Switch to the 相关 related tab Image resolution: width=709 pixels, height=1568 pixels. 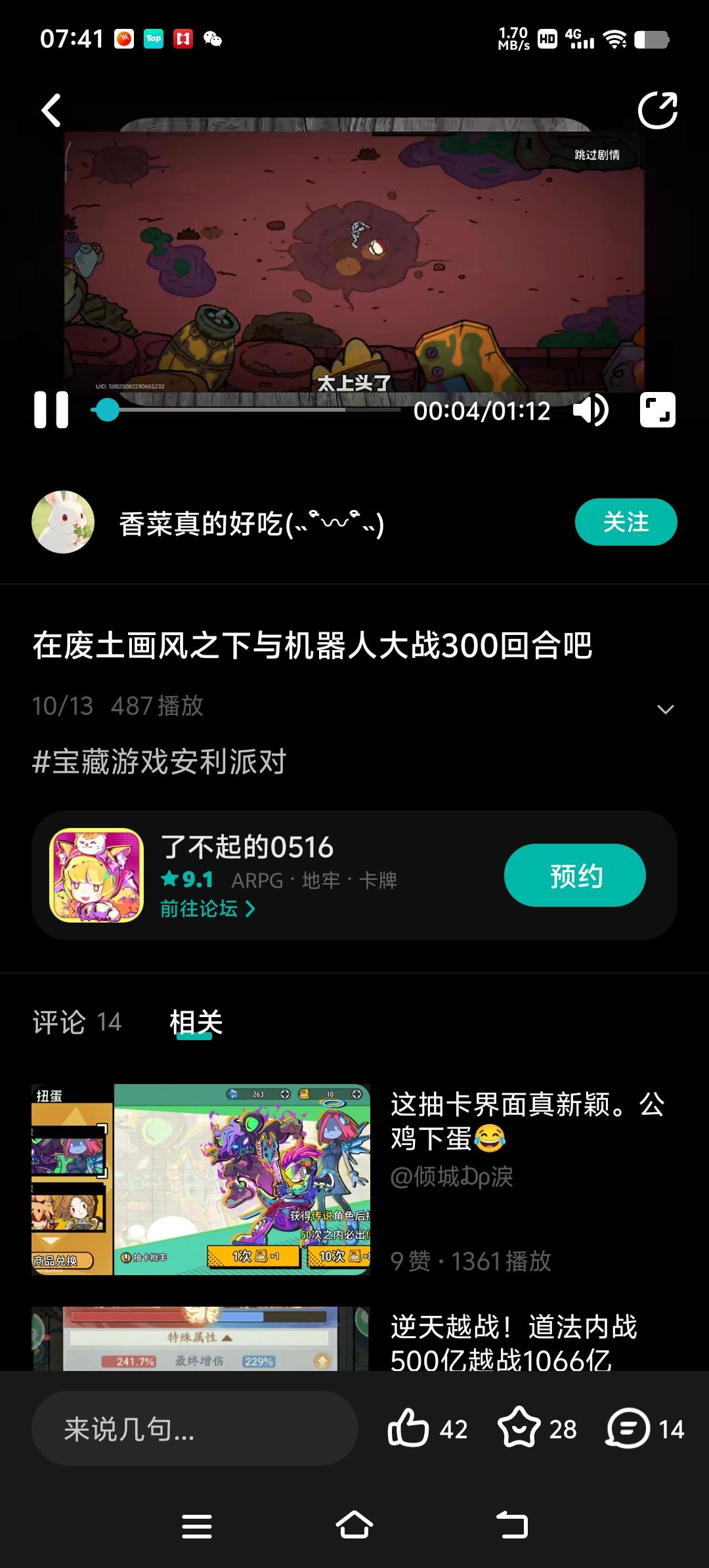[195, 1022]
